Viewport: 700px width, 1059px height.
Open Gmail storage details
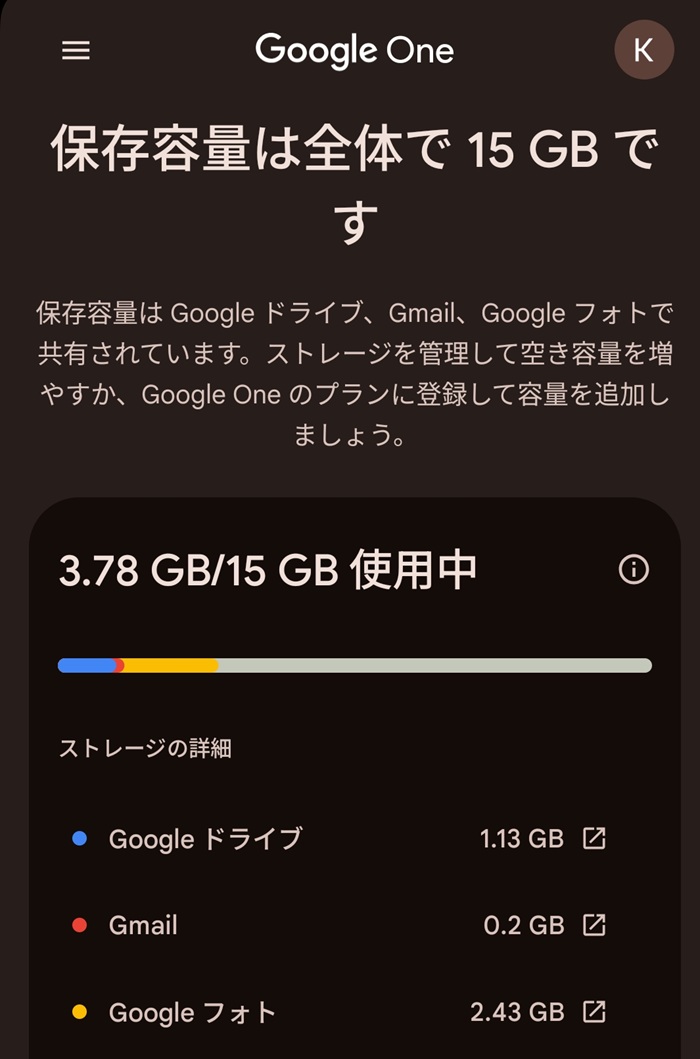pyautogui.click(x=594, y=925)
